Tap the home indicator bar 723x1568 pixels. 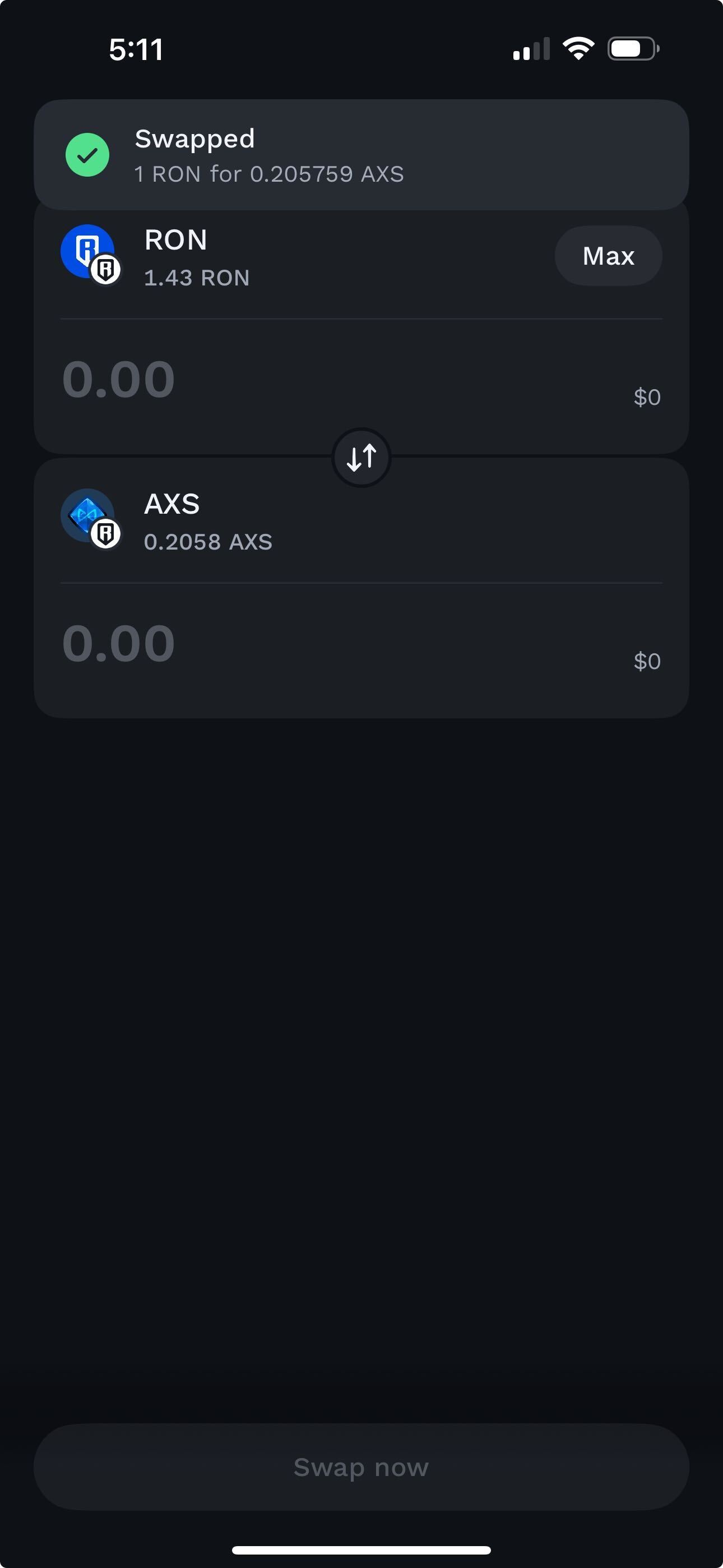pos(361,1548)
